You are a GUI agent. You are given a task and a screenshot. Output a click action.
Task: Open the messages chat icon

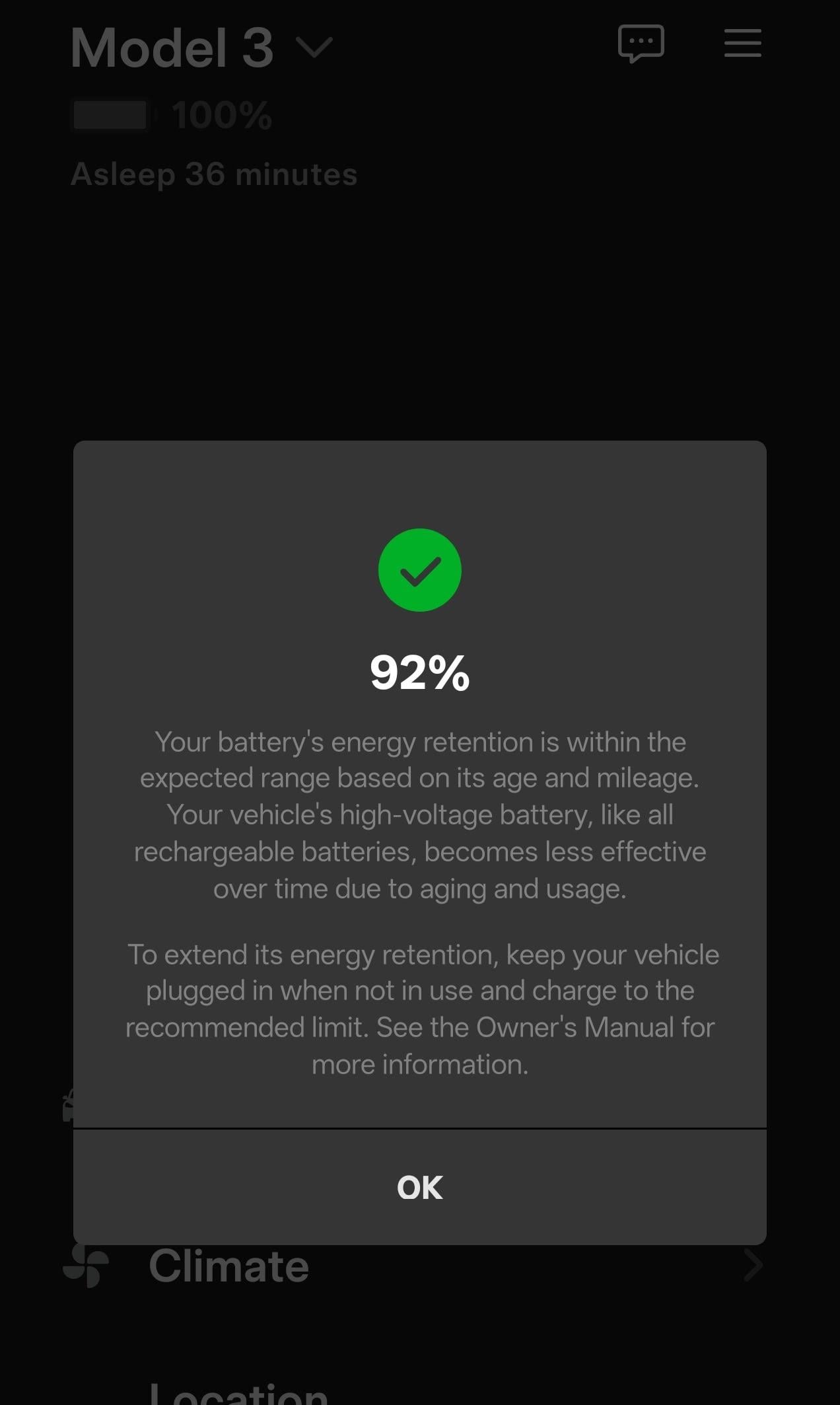pos(641,44)
